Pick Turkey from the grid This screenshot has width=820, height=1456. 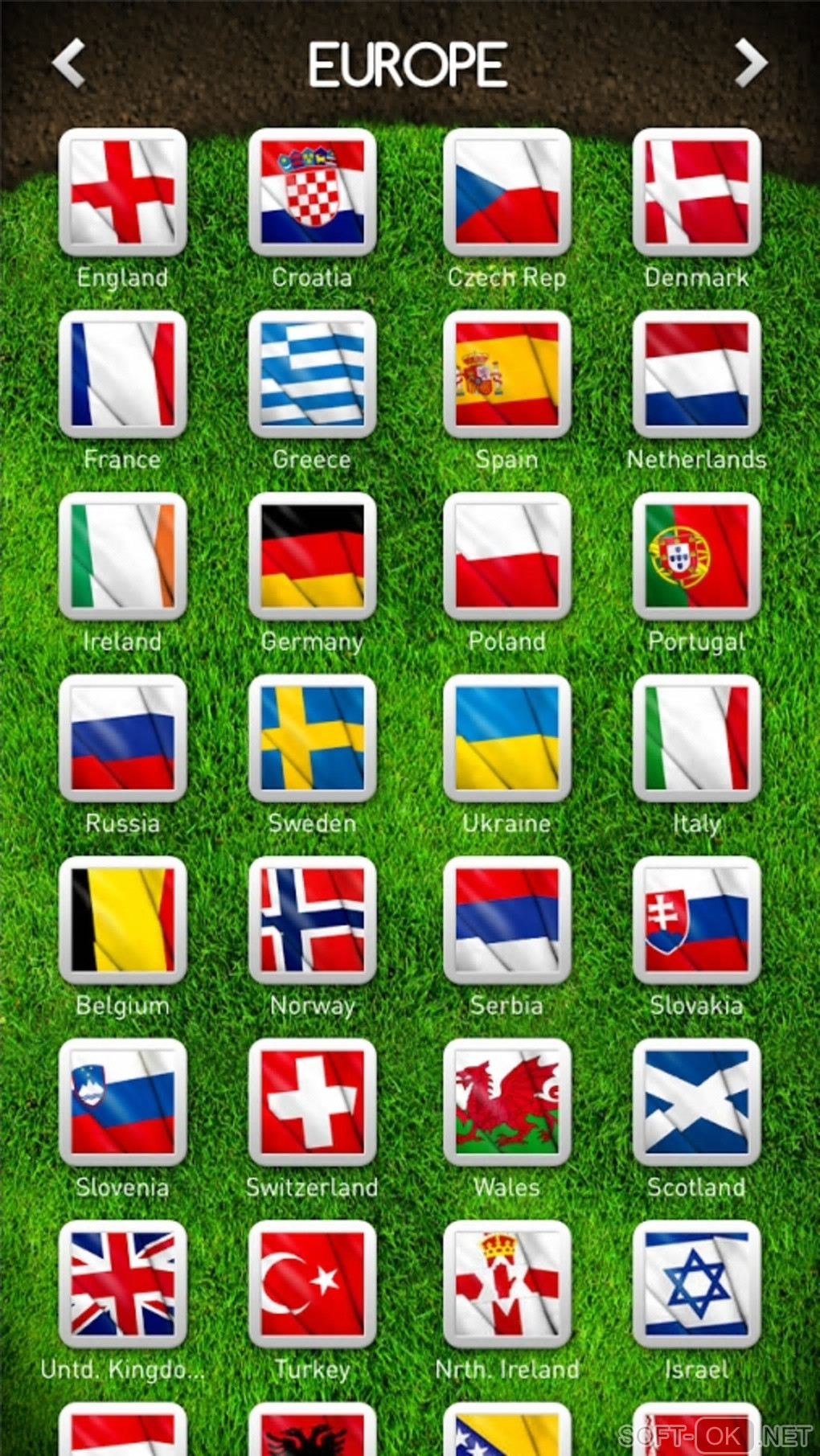[x=313, y=1284]
